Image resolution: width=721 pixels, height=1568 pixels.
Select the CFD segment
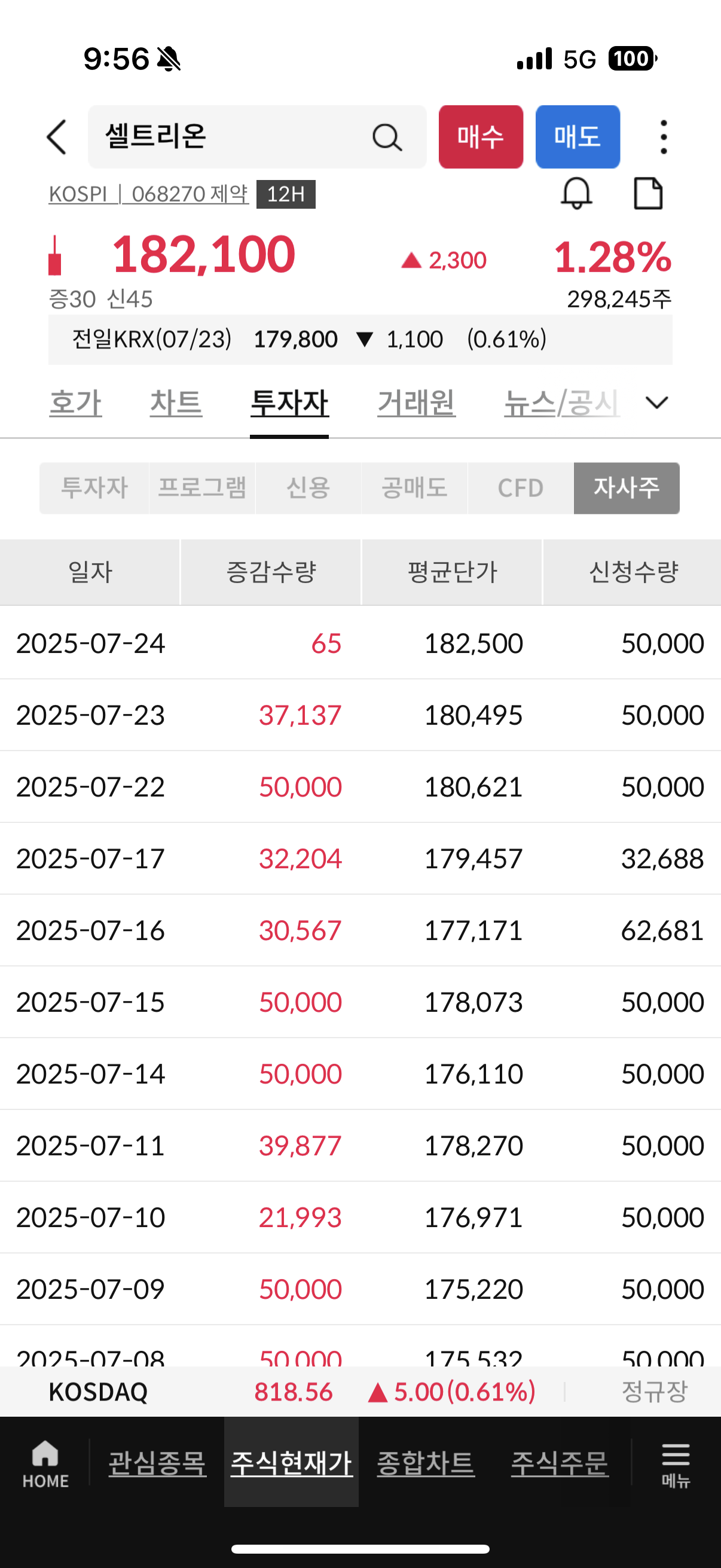click(x=520, y=488)
